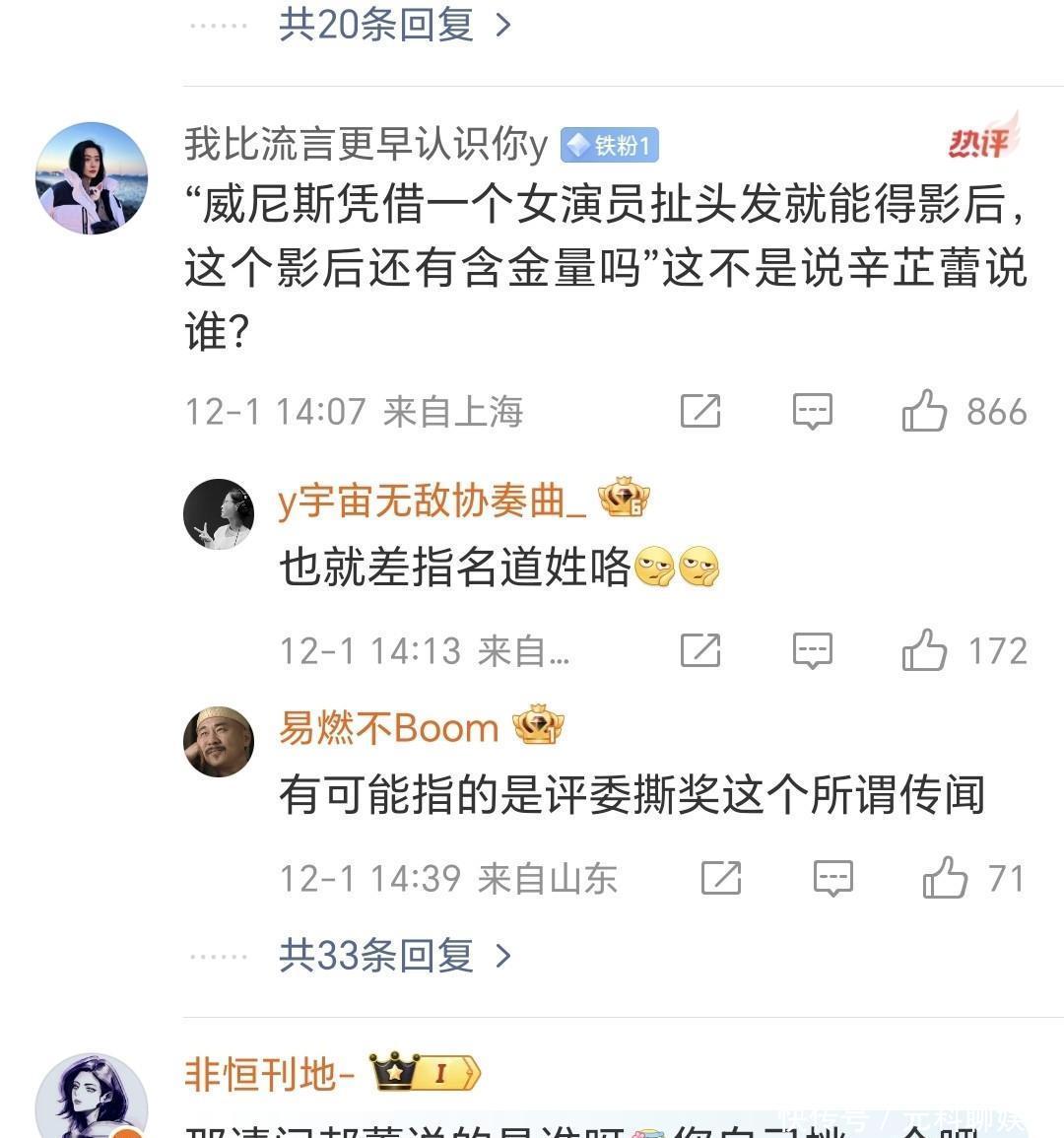Open profile picture of 我比流言更早认识你y
This screenshot has width=1064, height=1138.
click(92, 178)
